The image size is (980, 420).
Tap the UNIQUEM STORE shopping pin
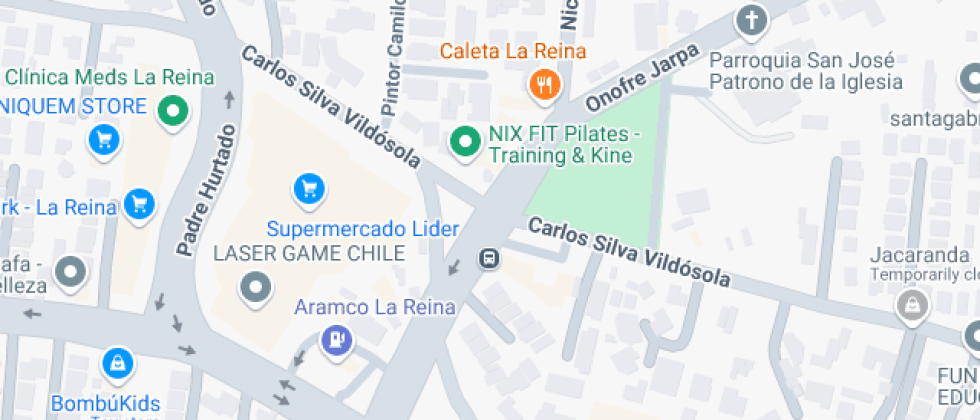pyautogui.click(x=103, y=140)
